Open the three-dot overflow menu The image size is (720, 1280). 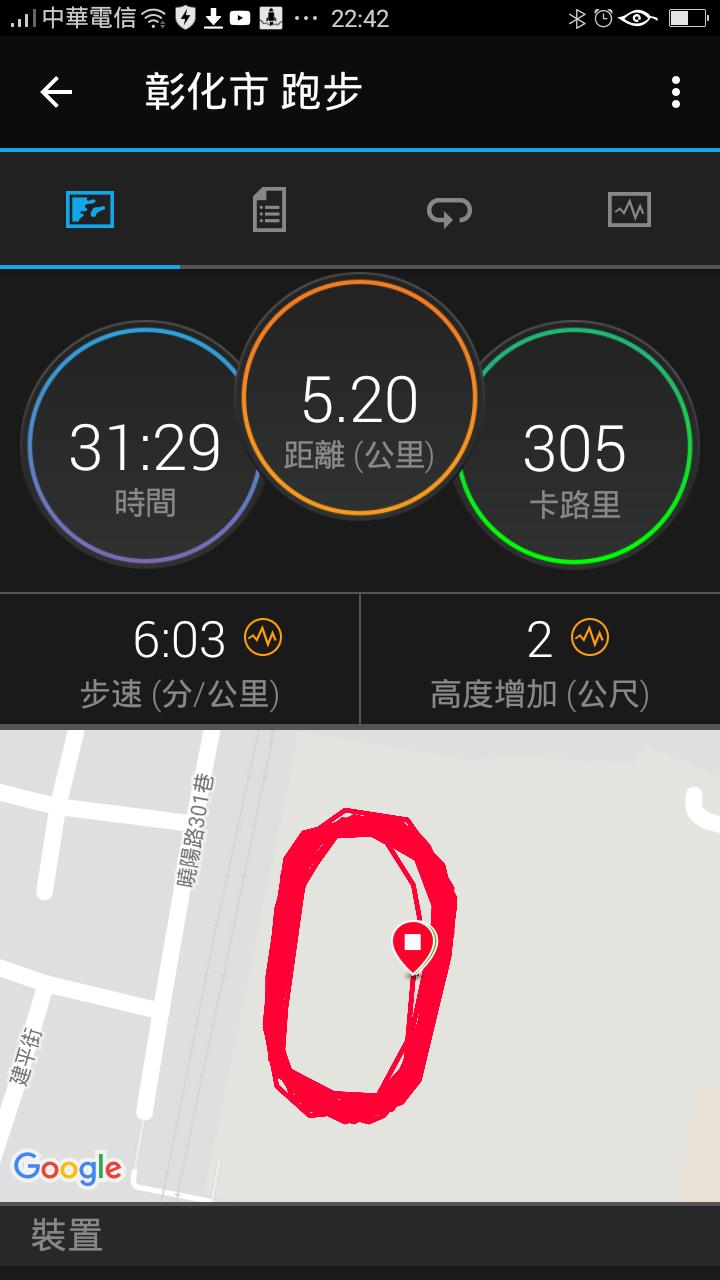(x=676, y=93)
